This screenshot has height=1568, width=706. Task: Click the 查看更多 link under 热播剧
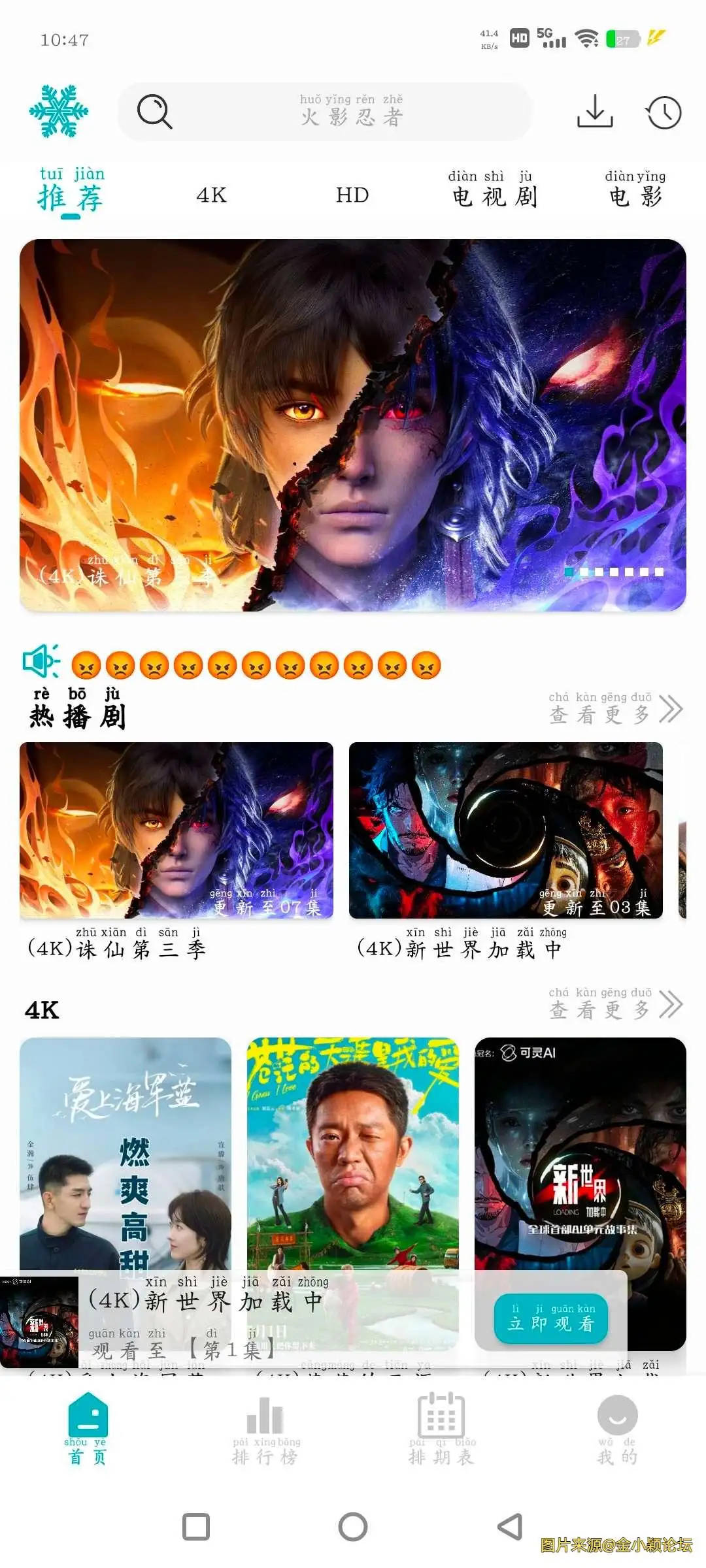click(599, 712)
